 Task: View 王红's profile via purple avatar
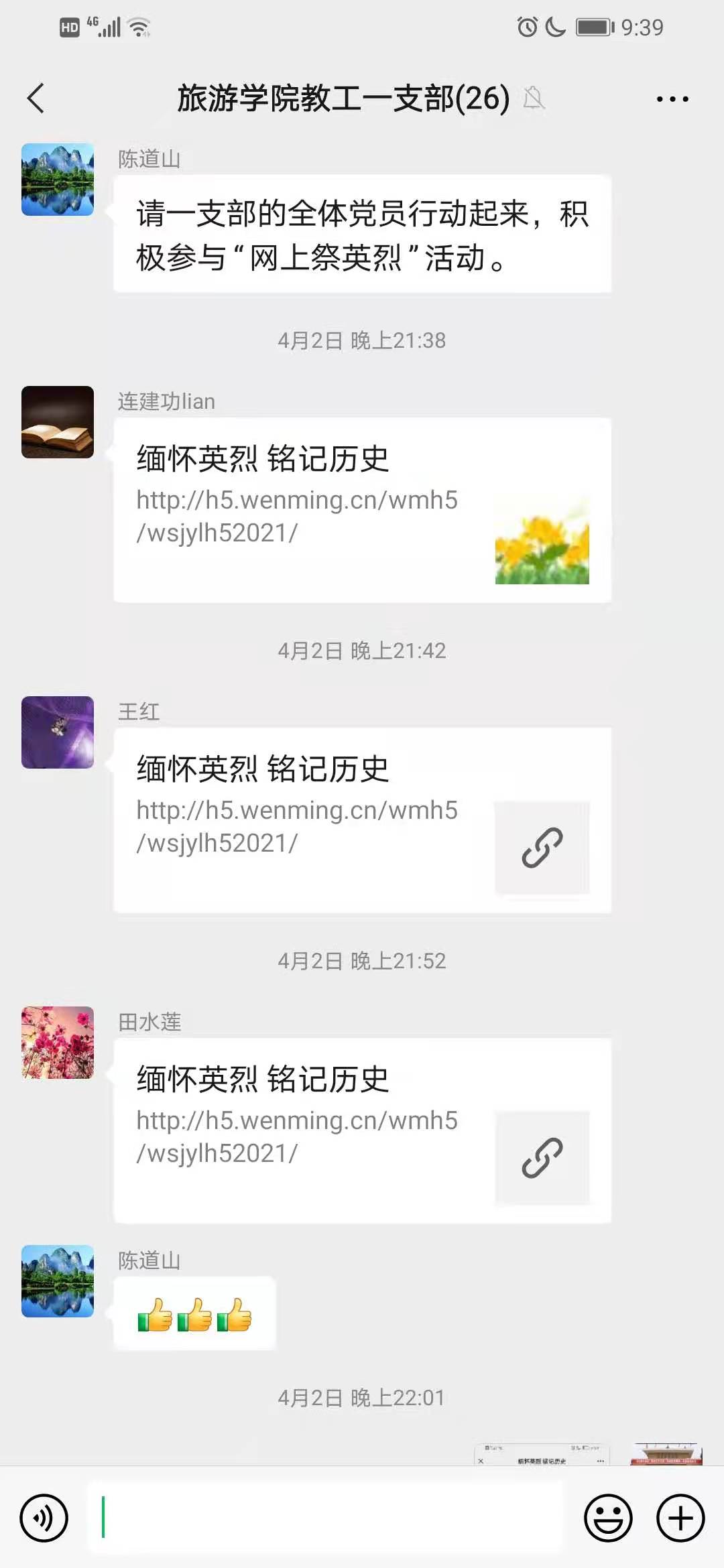click(x=58, y=732)
